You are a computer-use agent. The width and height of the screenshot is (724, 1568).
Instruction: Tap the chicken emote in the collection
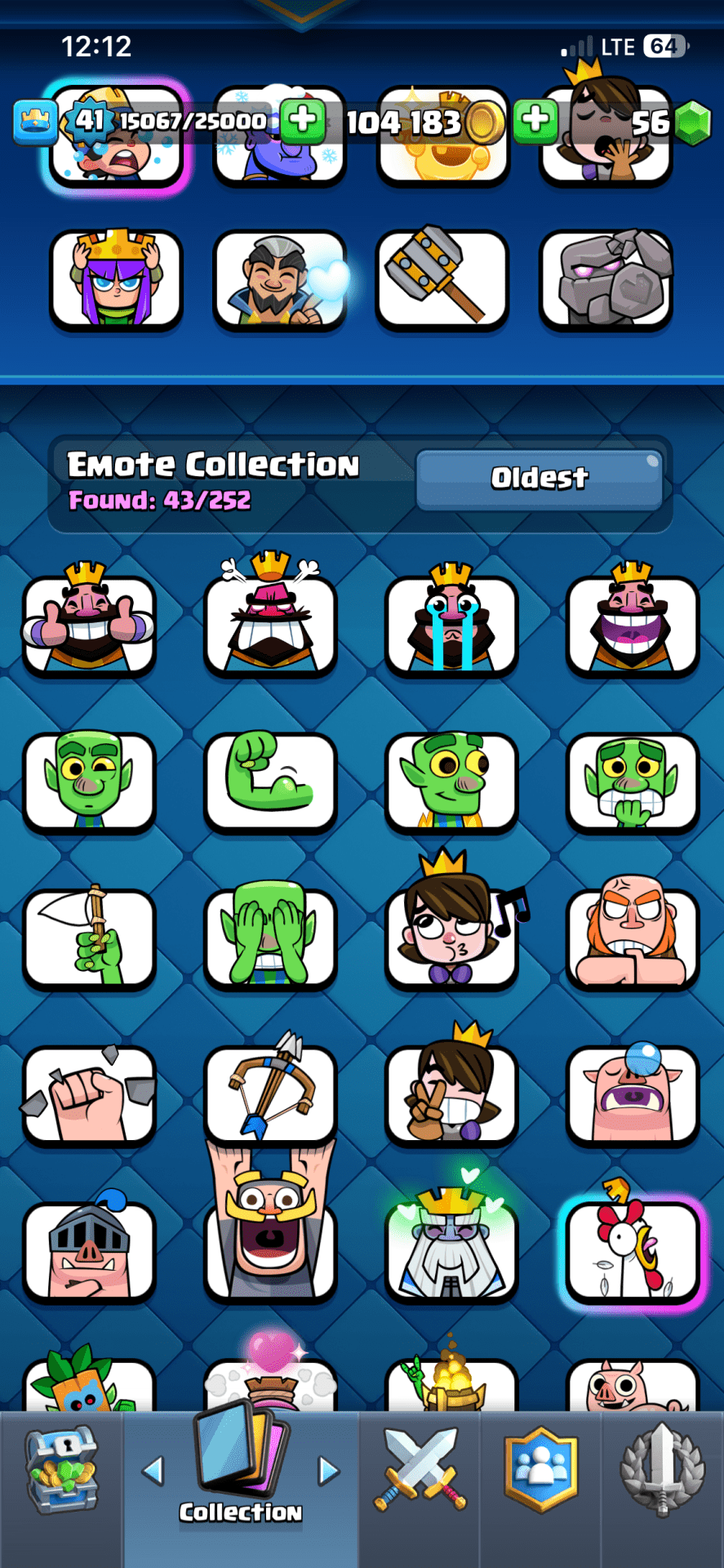[x=633, y=1249]
